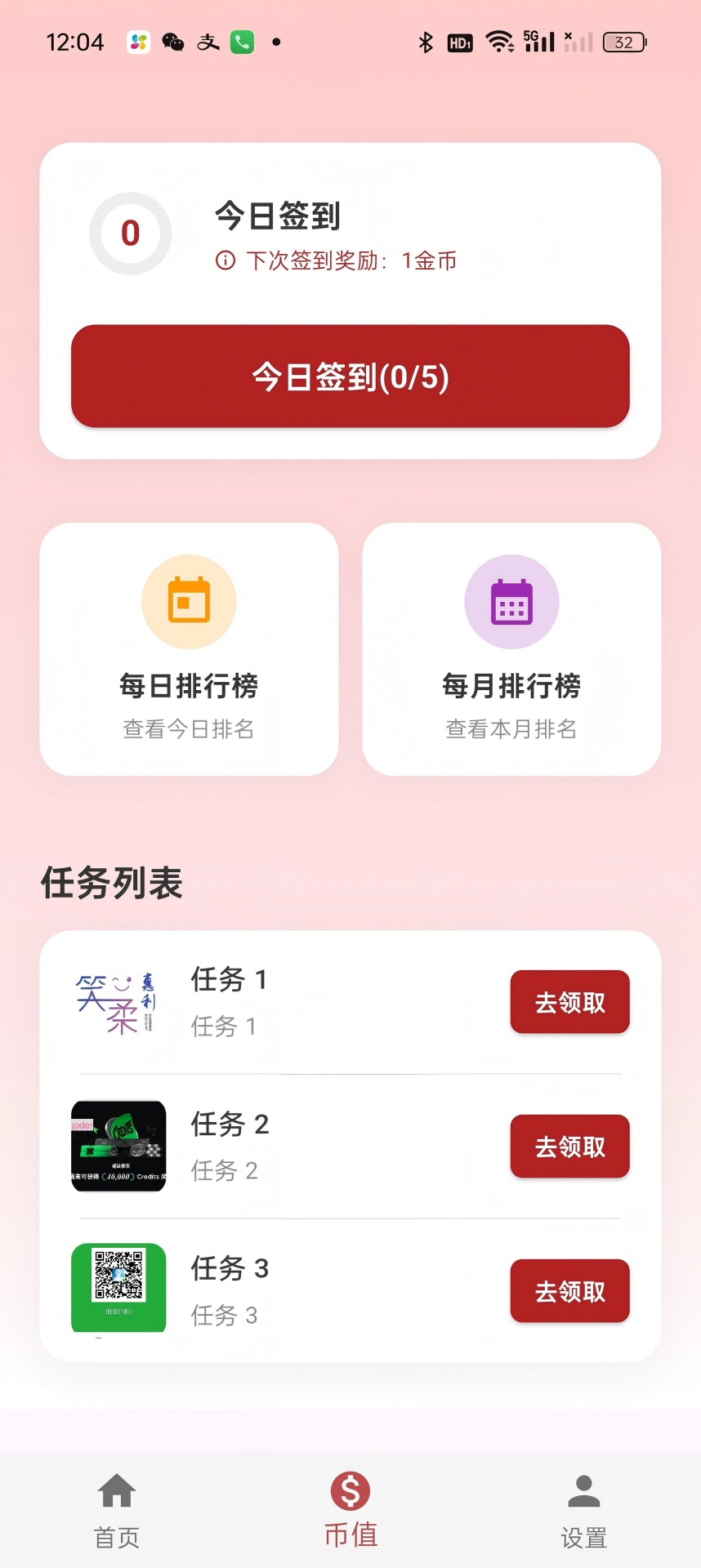This screenshot has width=701, height=1568.
Task: Tap the Bluetooth icon in the status bar
Action: [426, 41]
